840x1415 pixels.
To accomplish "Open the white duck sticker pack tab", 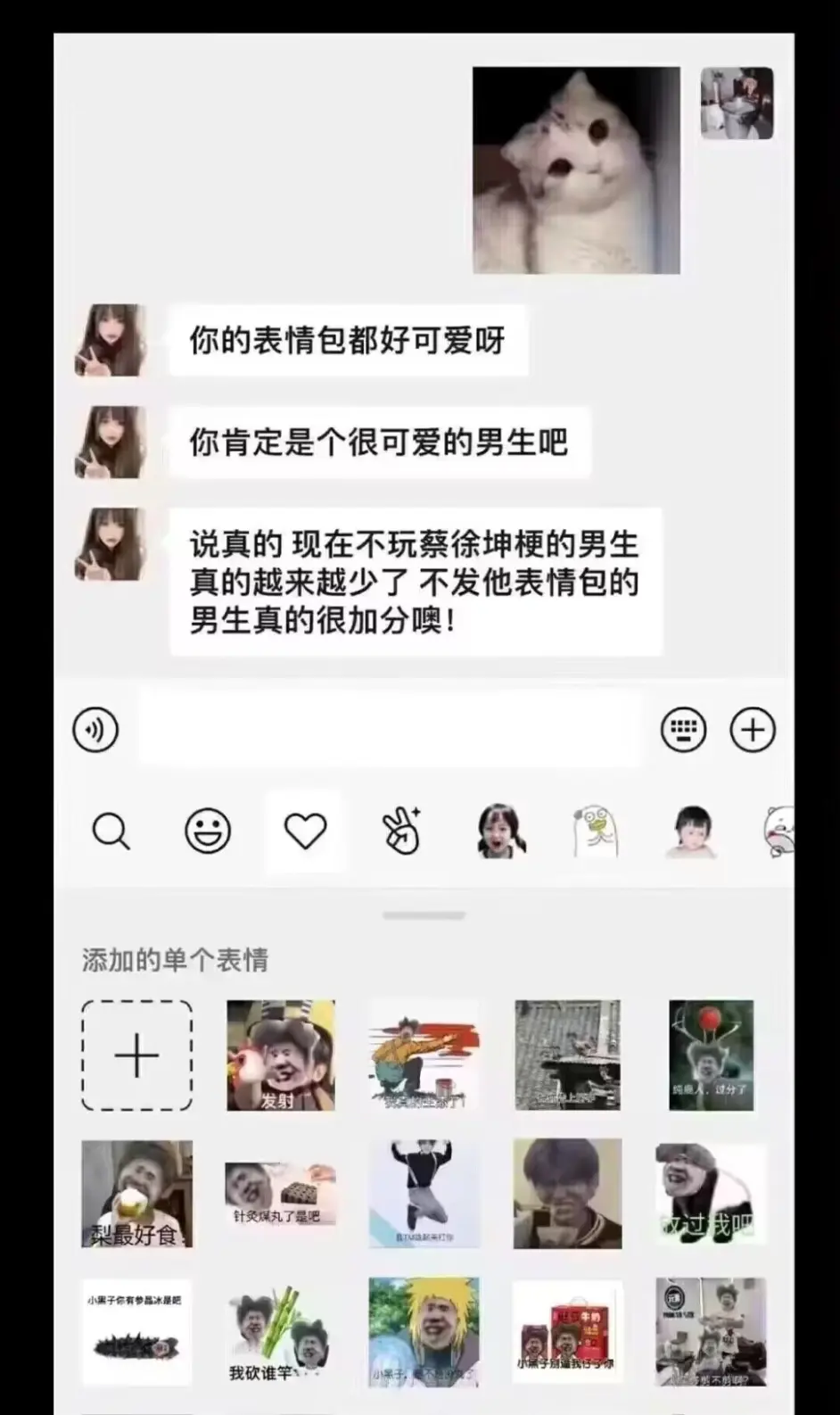I will [596, 832].
